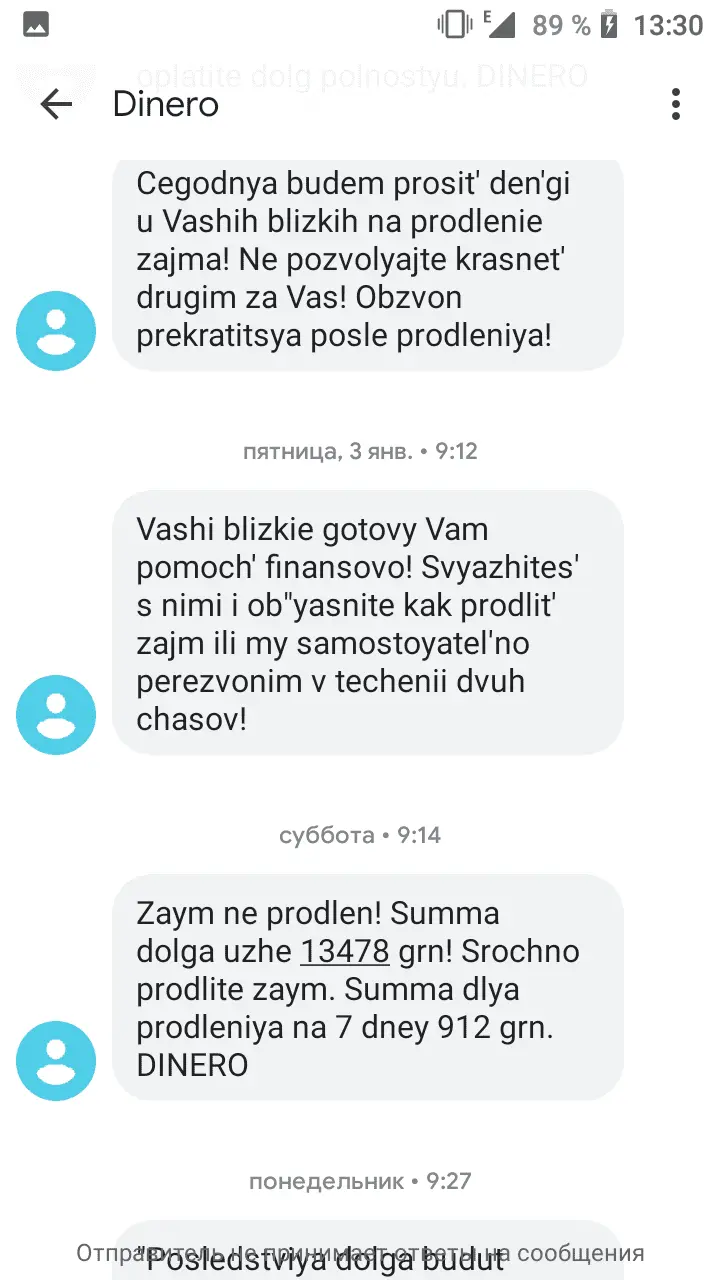Viewport: 720px width, 1280px height.
Task: Go back from the Dinero conversation
Action: point(56,104)
